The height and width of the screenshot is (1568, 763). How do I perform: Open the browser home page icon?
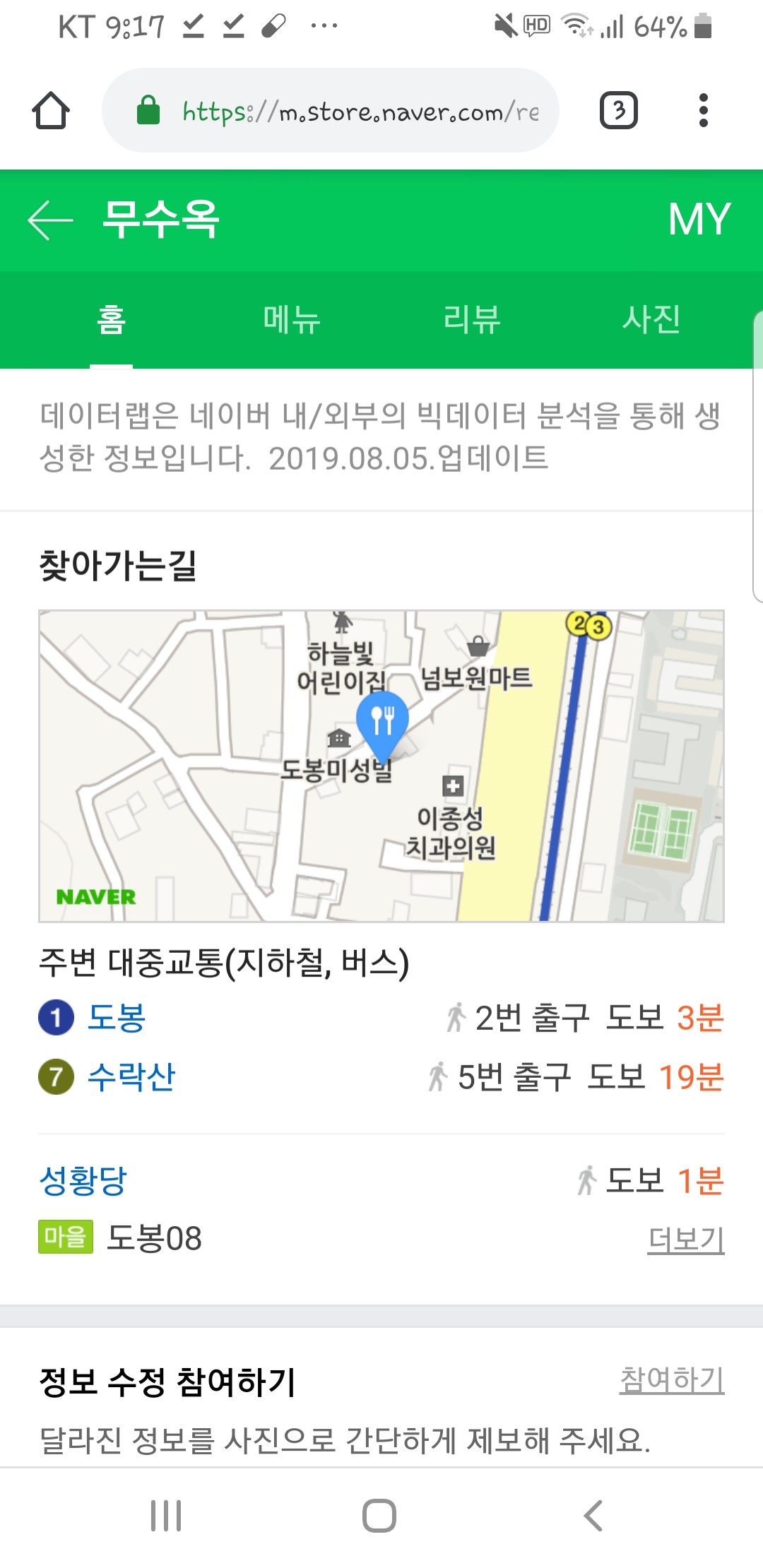pyautogui.click(x=51, y=111)
